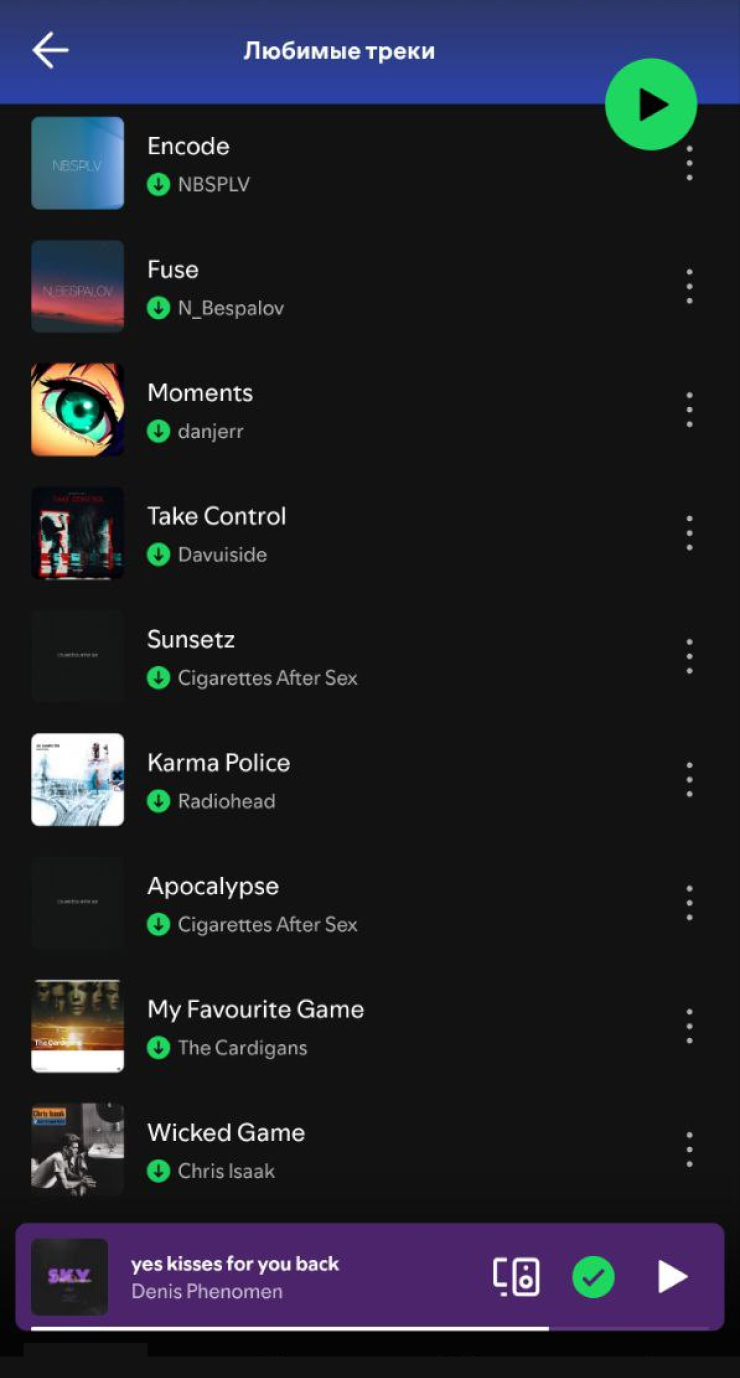This screenshot has height=1378, width=740.
Task: Show more options for Sunsetz
Action: click(689, 657)
